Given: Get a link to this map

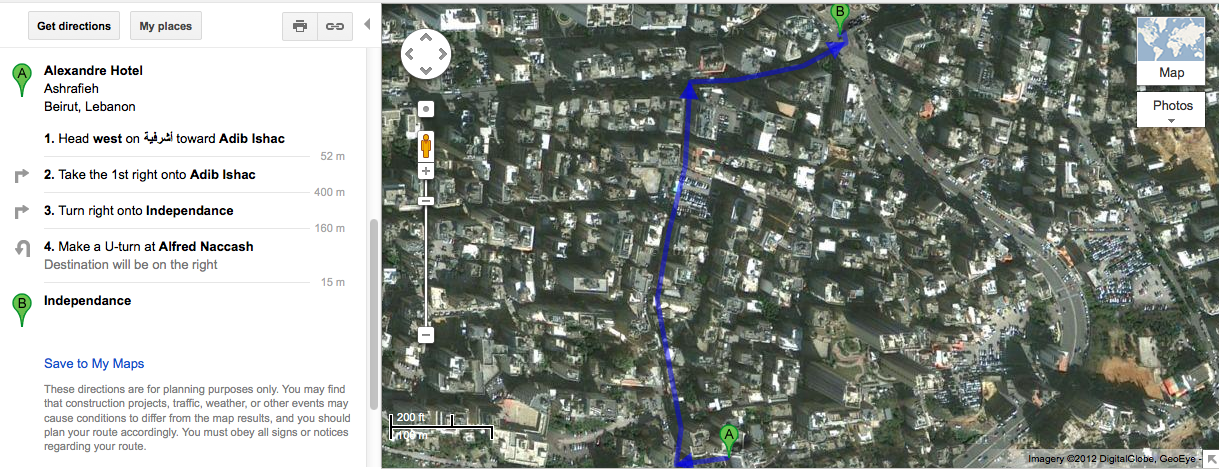Looking at the screenshot, I should 335,26.
